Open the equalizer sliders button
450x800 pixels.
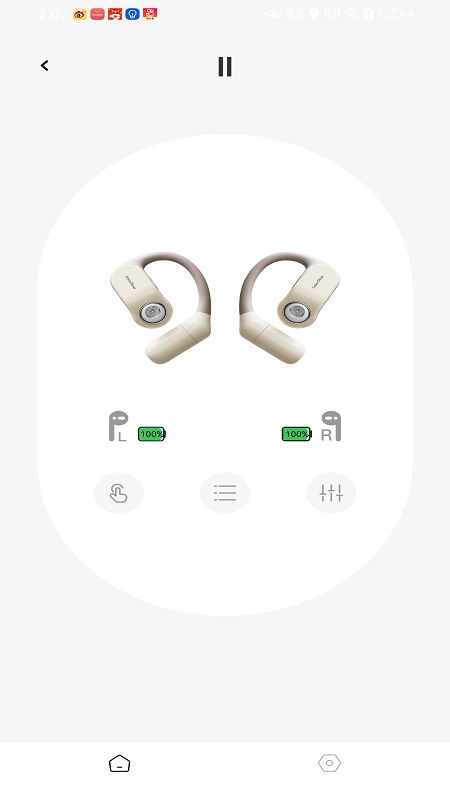click(331, 493)
